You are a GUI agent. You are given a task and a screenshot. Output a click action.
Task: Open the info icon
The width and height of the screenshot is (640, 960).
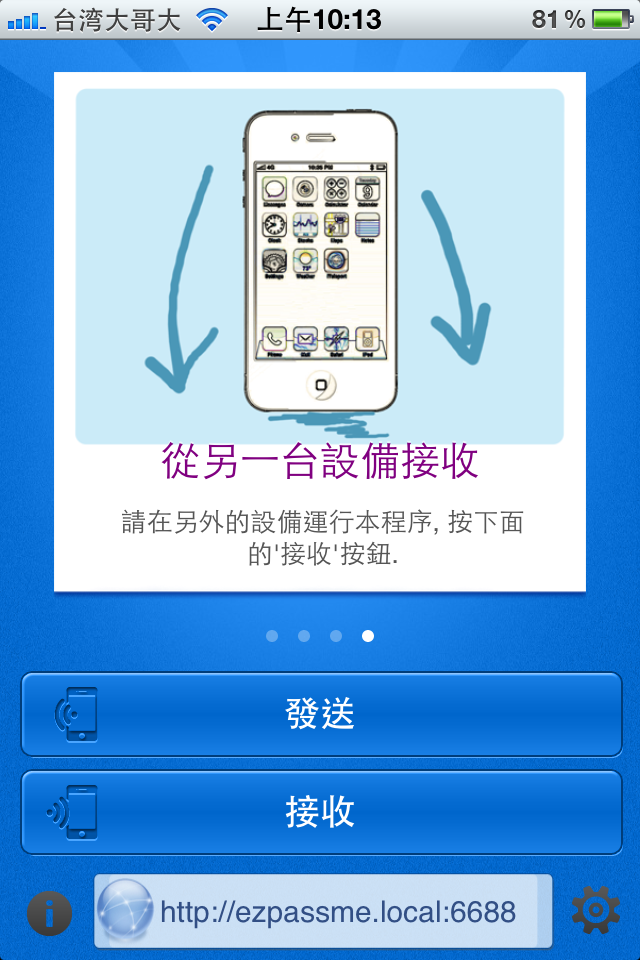point(49,912)
